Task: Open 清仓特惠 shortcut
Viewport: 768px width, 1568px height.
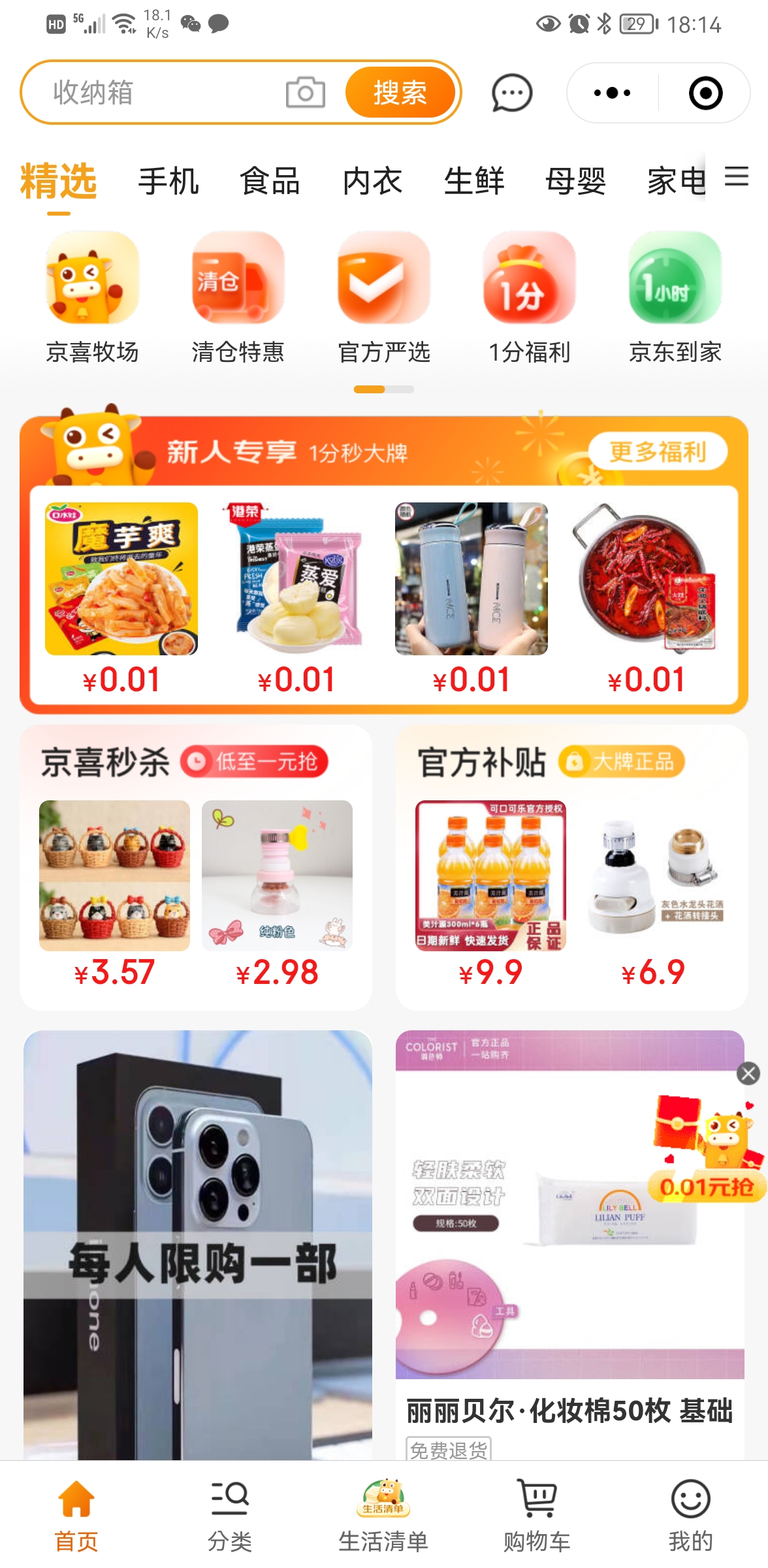Action: 238,297
